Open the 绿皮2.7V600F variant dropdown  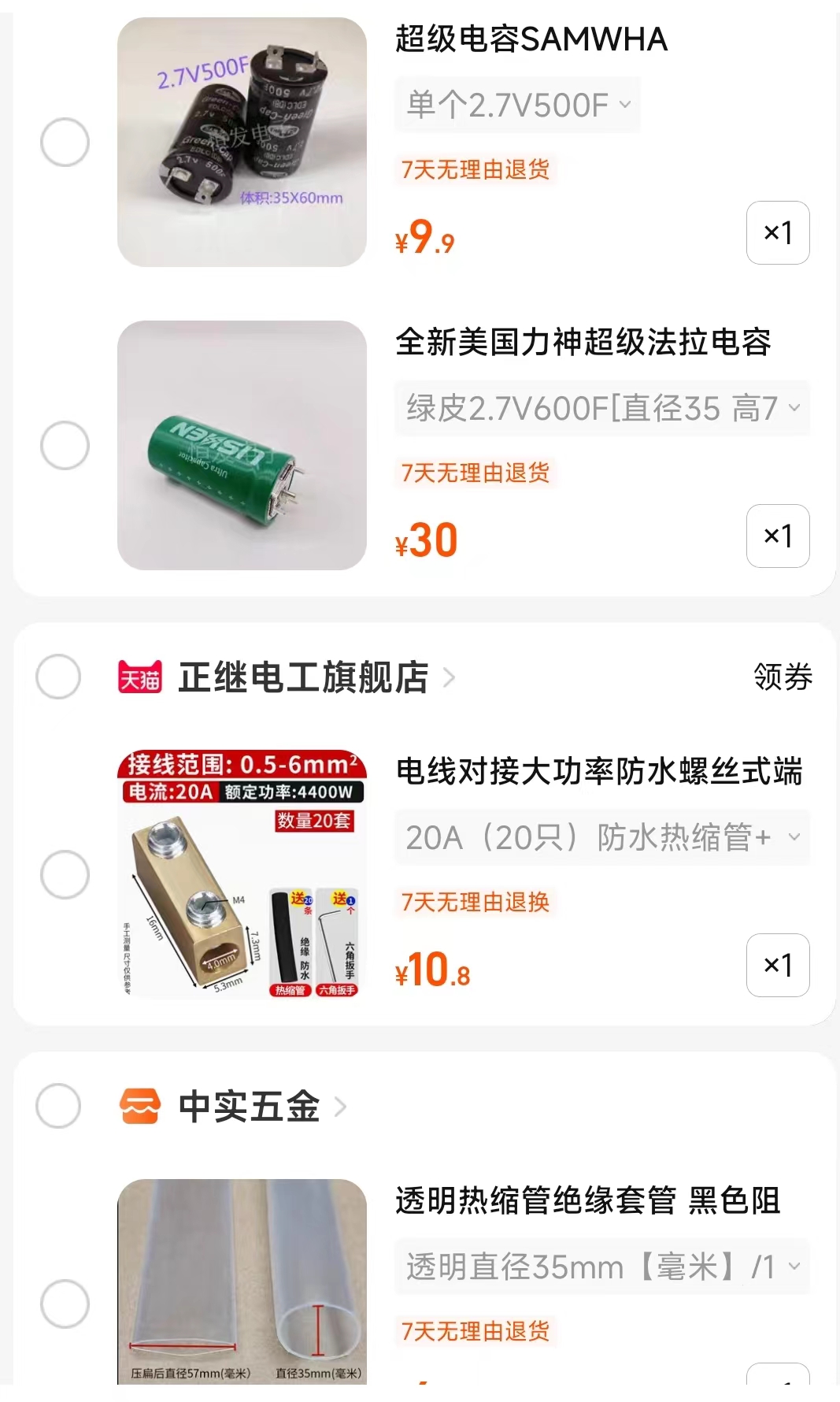602,408
